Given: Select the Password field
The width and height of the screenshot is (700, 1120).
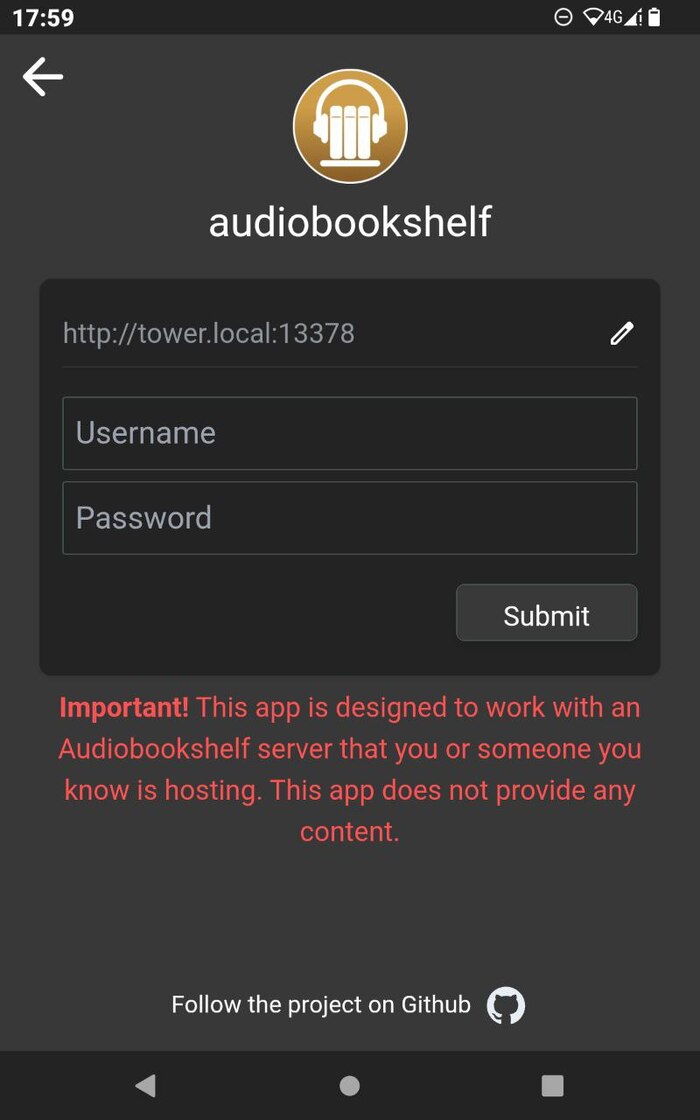Looking at the screenshot, I should point(349,518).
